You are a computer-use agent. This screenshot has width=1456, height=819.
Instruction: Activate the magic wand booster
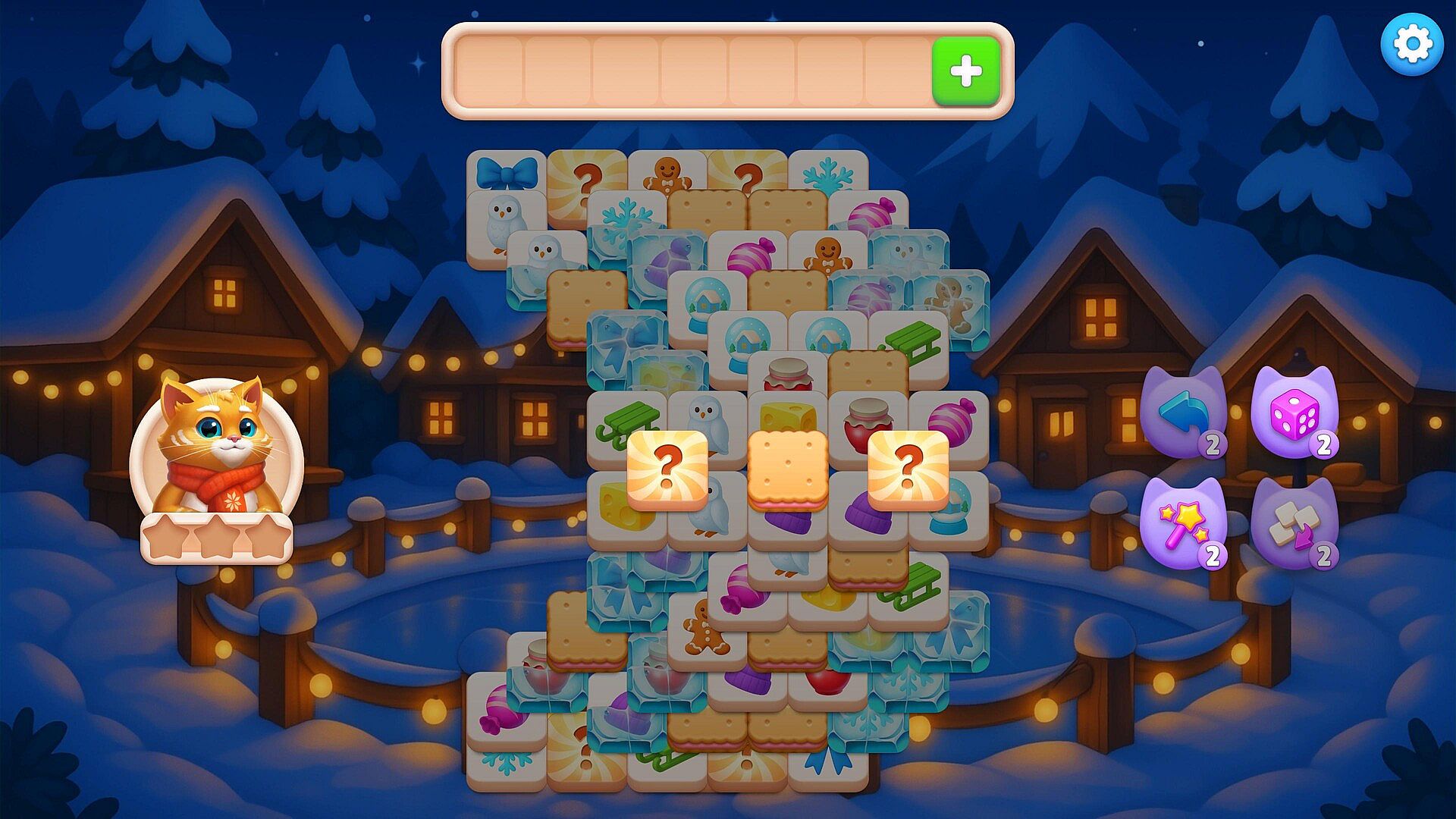tap(1183, 524)
